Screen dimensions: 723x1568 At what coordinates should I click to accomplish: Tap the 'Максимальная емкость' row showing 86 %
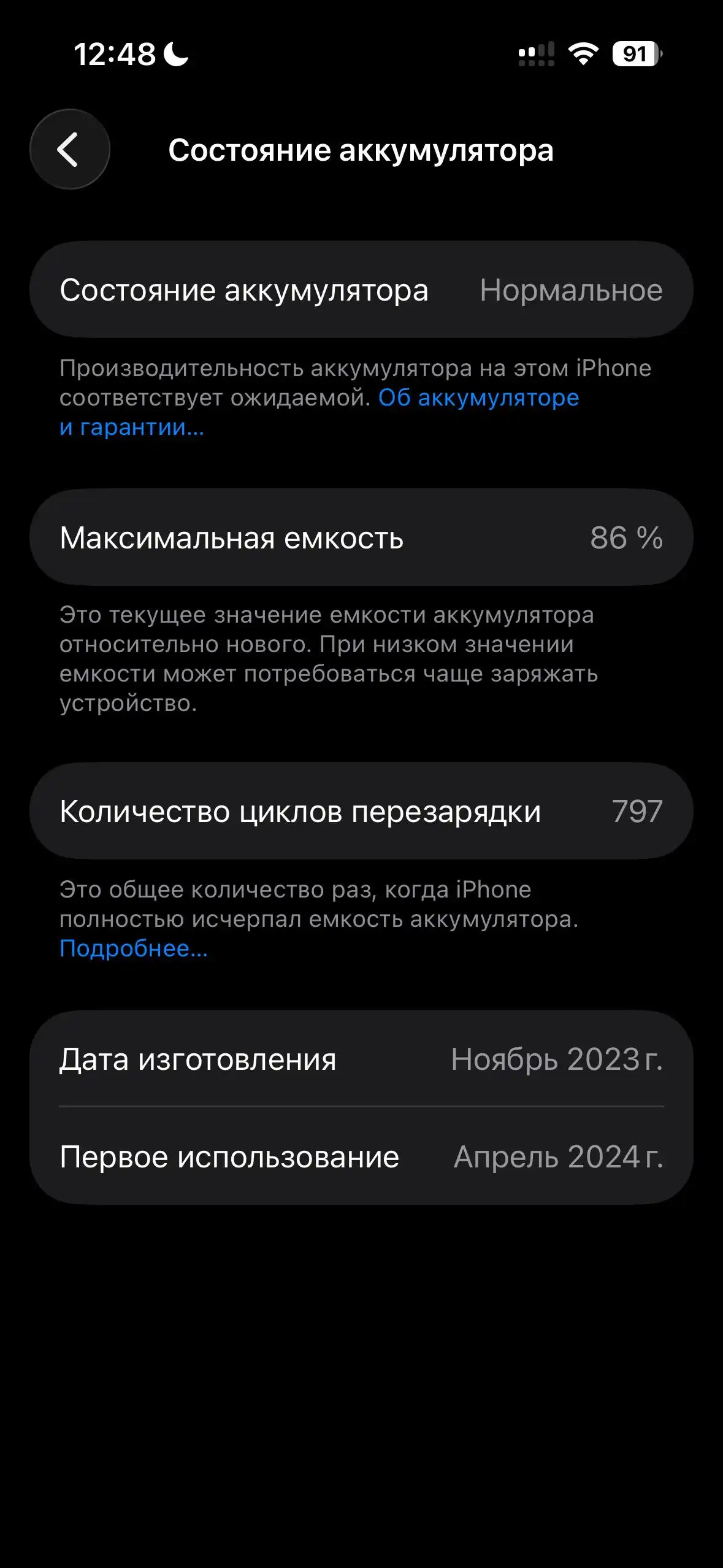pyautogui.click(x=362, y=537)
